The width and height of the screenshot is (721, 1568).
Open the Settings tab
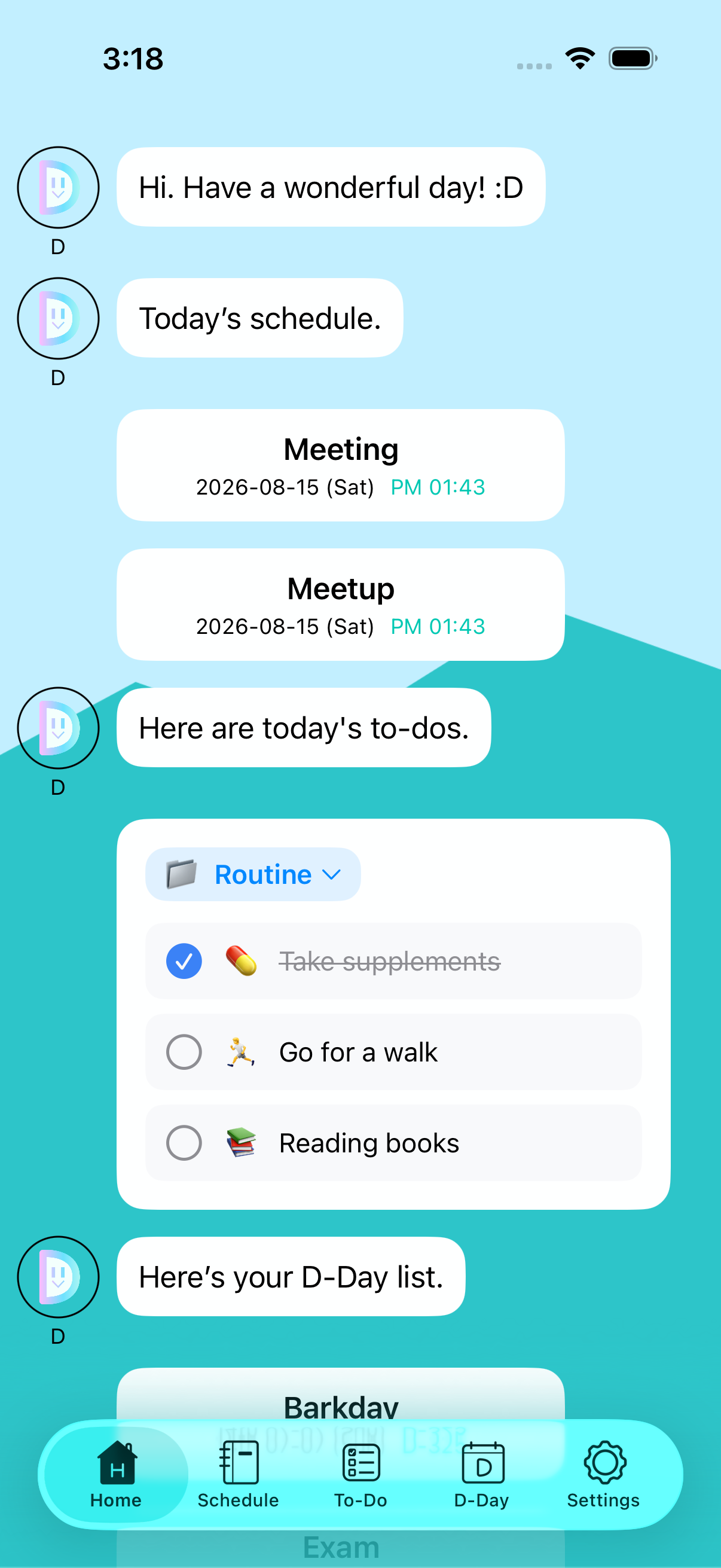pos(603,1474)
